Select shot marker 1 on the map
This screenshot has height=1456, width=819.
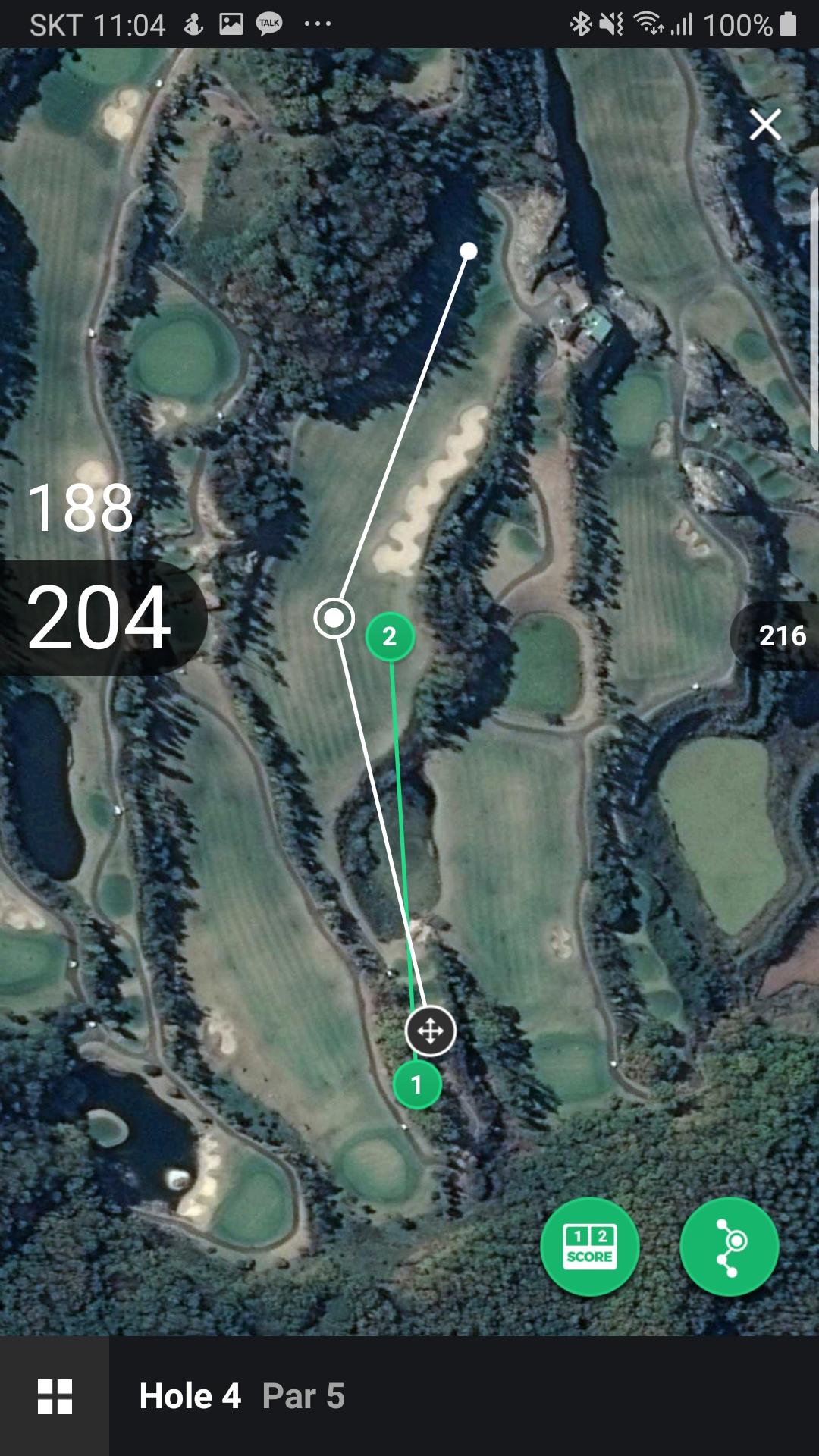(416, 1085)
